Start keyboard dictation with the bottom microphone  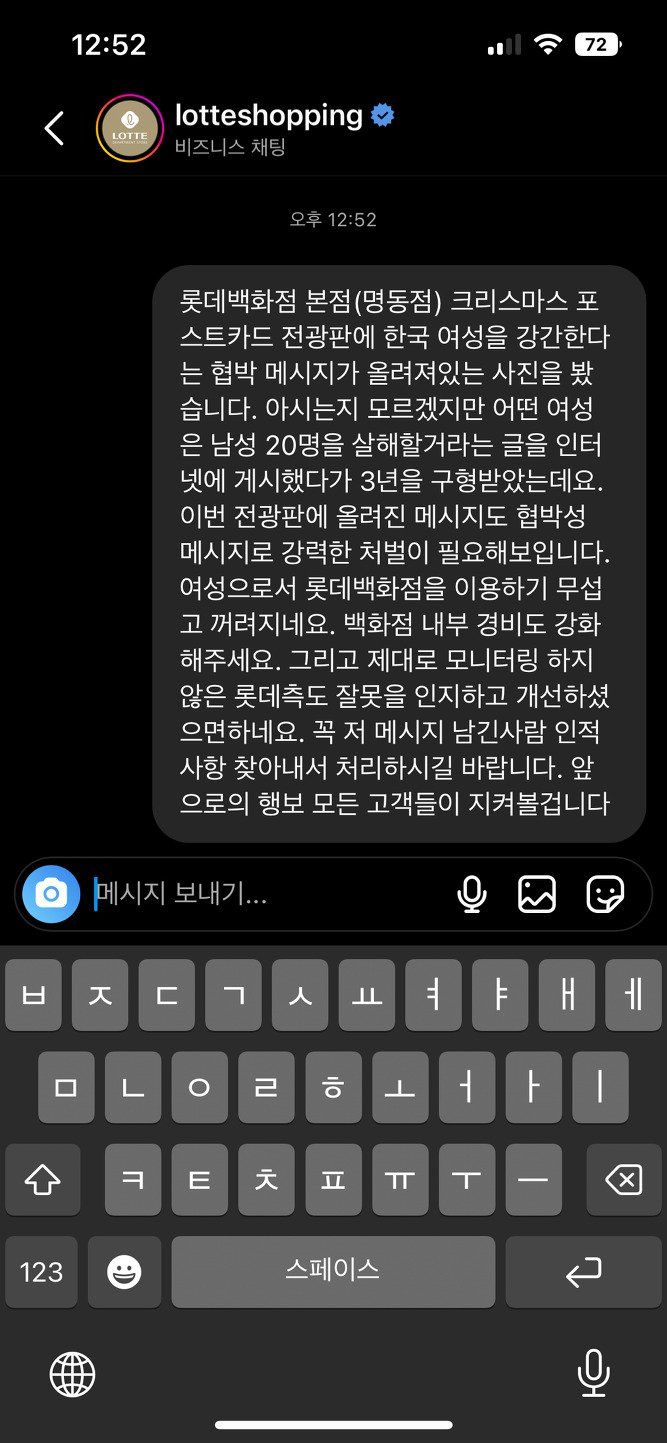pyautogui.click(x=593, y=1373)
